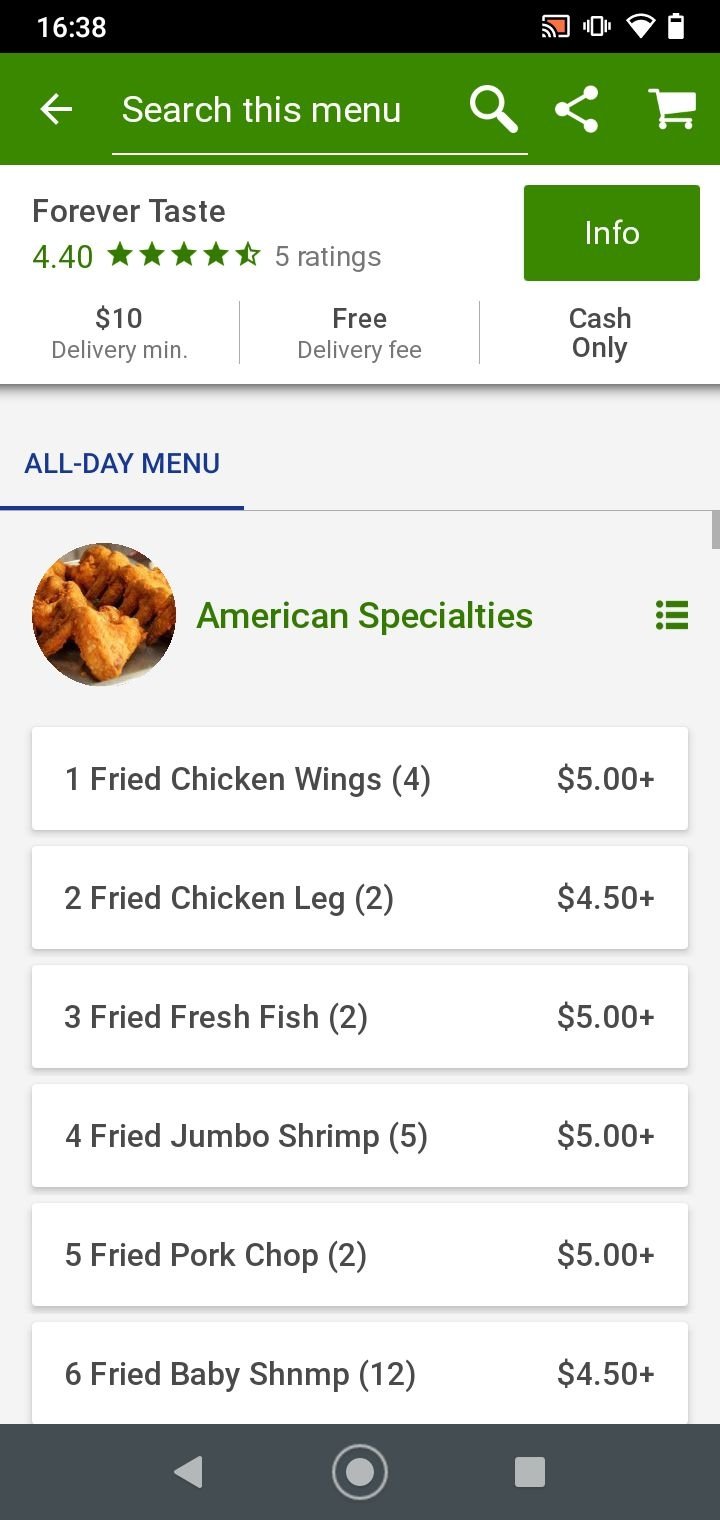Go back using the app bar arrow
720x1520 pixels.
click(56, 109)
